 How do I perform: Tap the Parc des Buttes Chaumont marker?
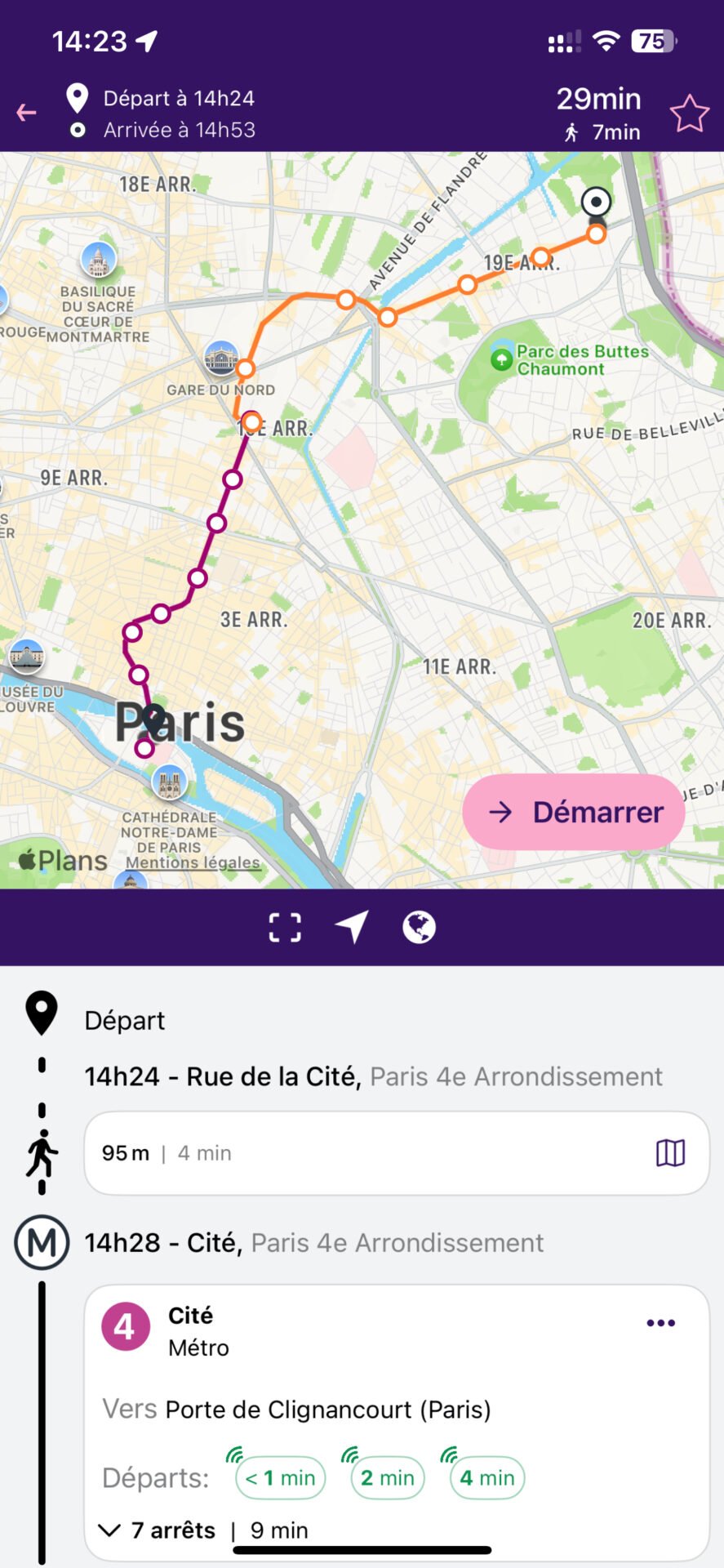501,359
